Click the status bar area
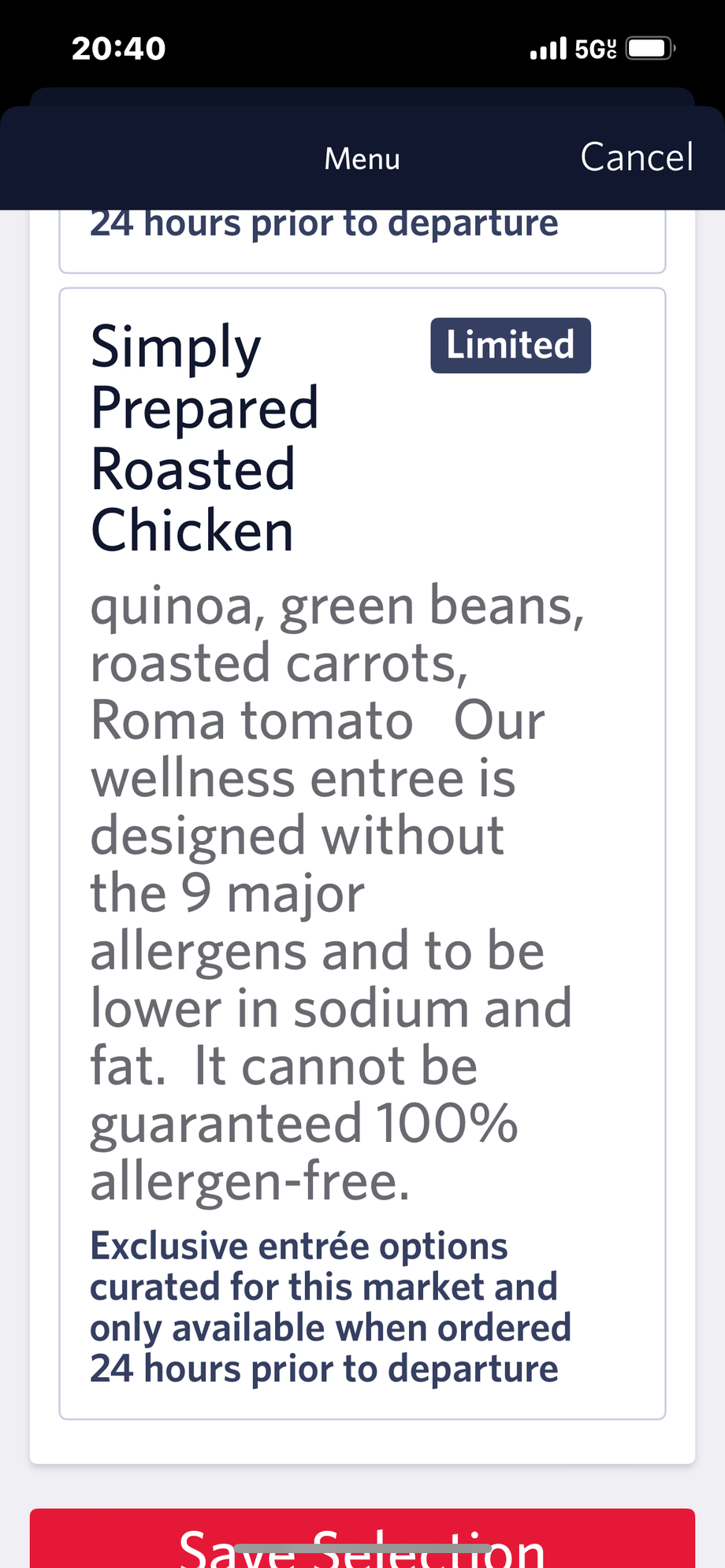 362,47
